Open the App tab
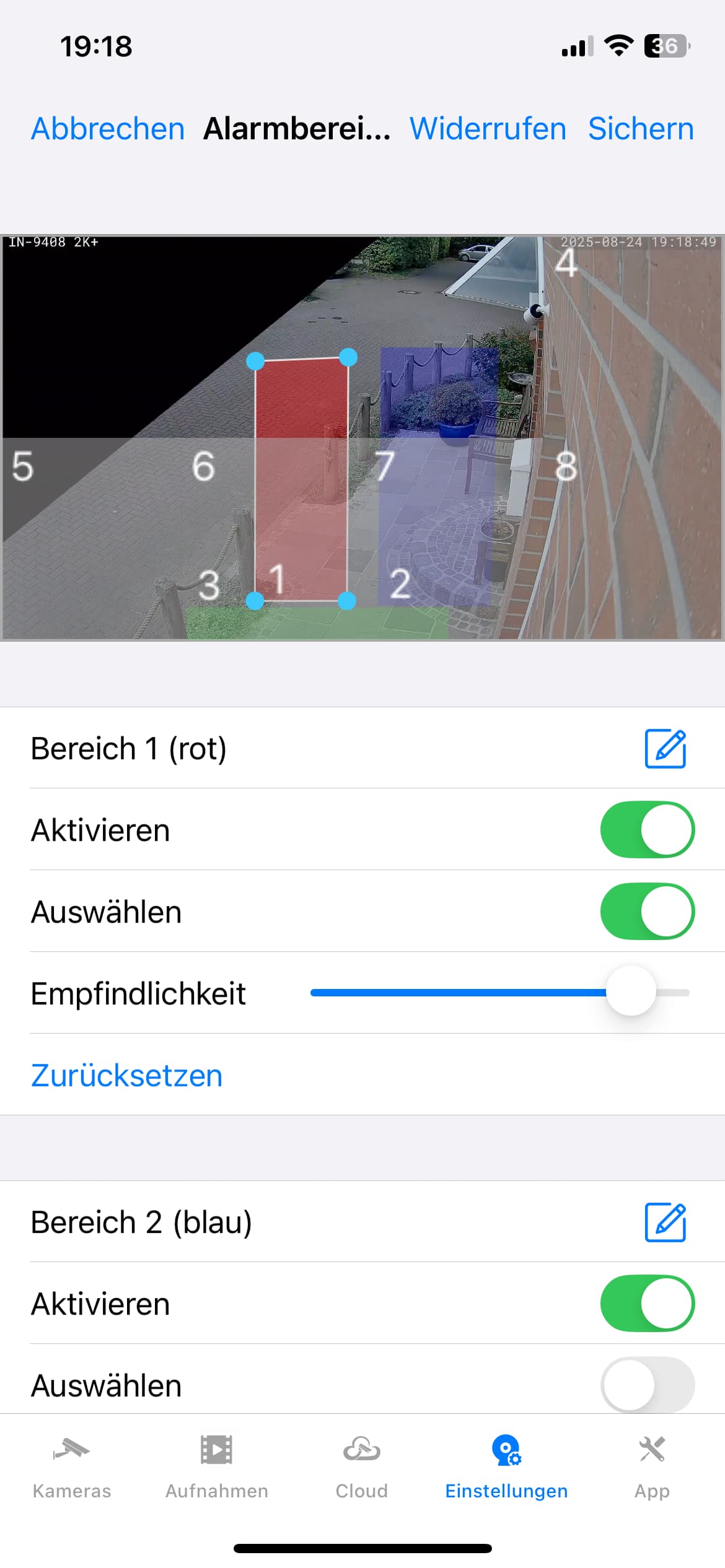 [652, 1466]
